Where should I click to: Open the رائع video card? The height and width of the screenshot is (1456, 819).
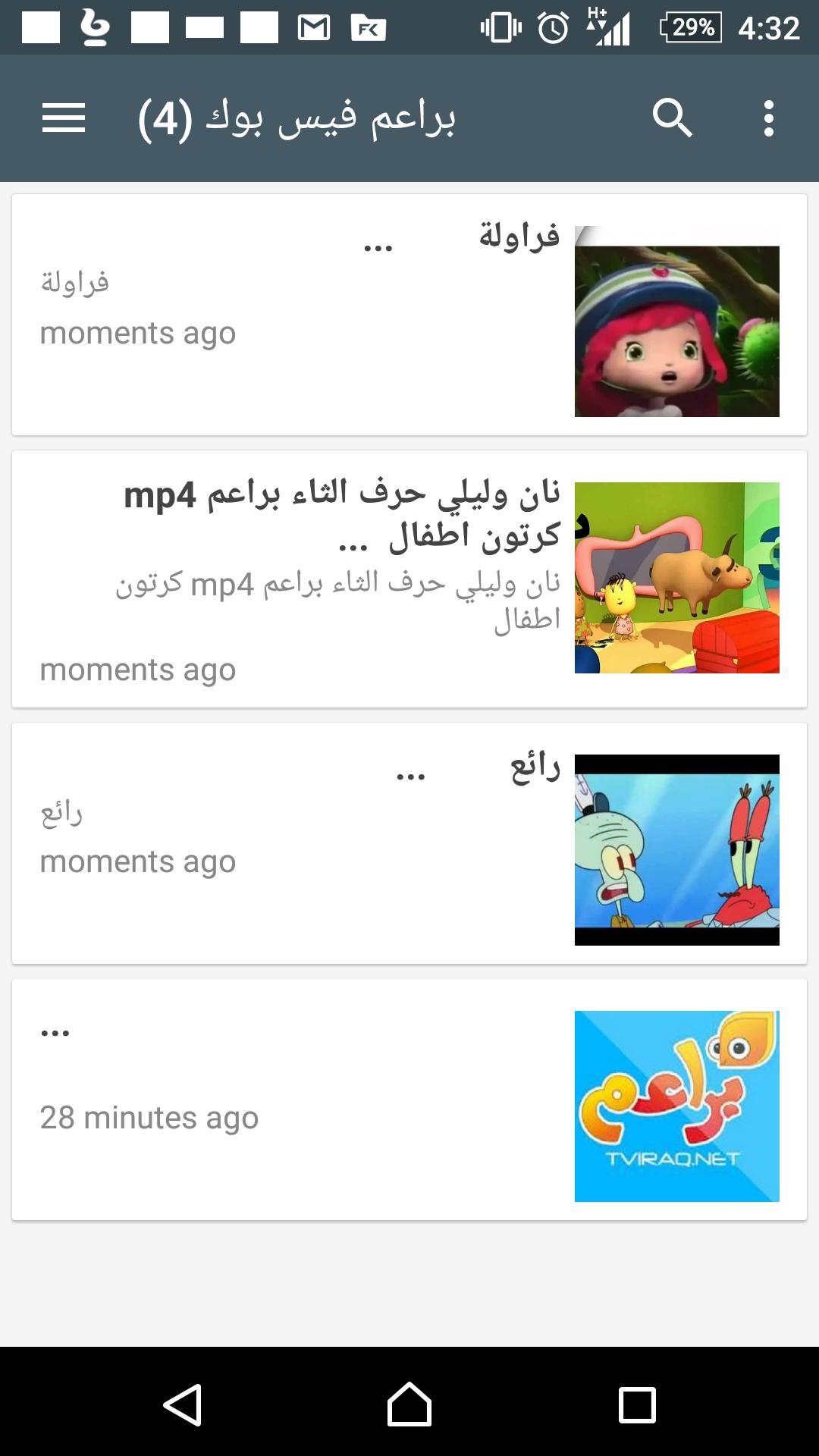(x=409, y=843)
